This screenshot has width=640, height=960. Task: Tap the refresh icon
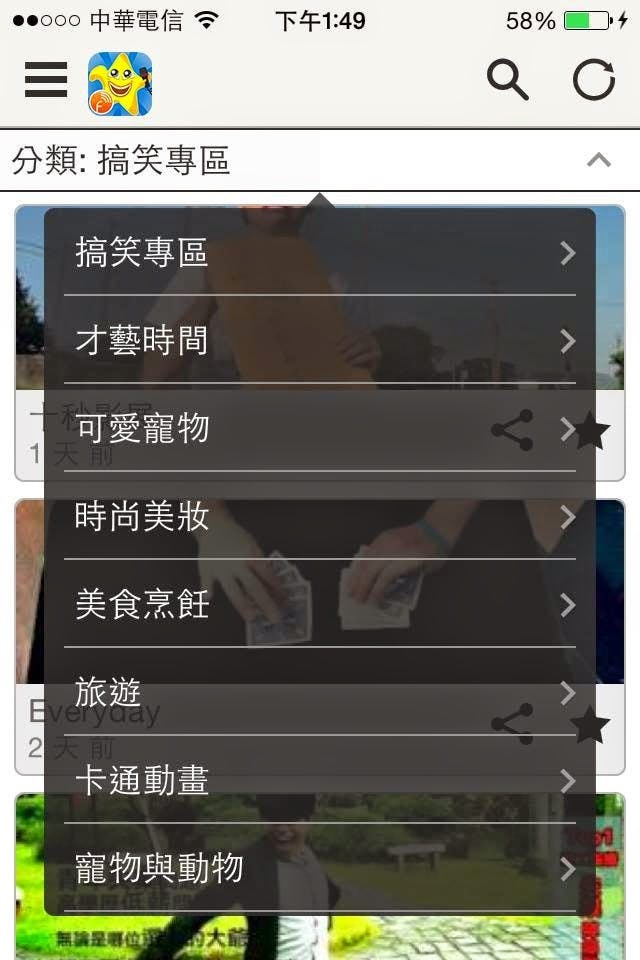click(x=593, y=80)
